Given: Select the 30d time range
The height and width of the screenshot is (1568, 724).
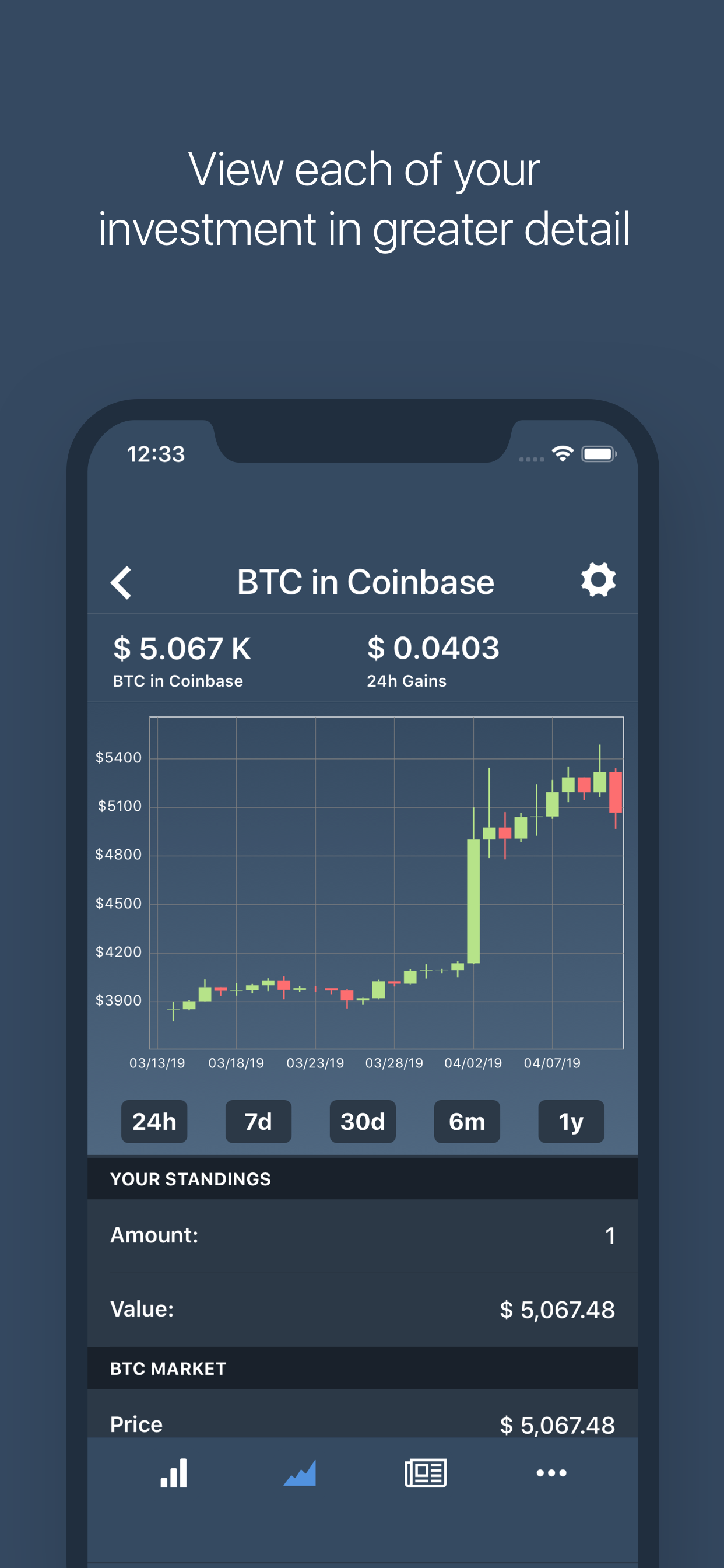Looking at the screenshot, I should tap(363, 1122).
